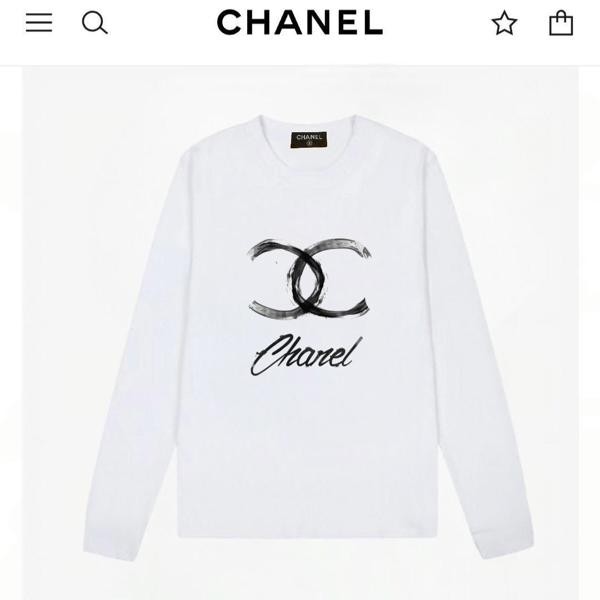This screenshot has height=600, width=600.
Task: Go to home via the CHANEL logo
Action: pyautogui.click(x=300, y=22)
